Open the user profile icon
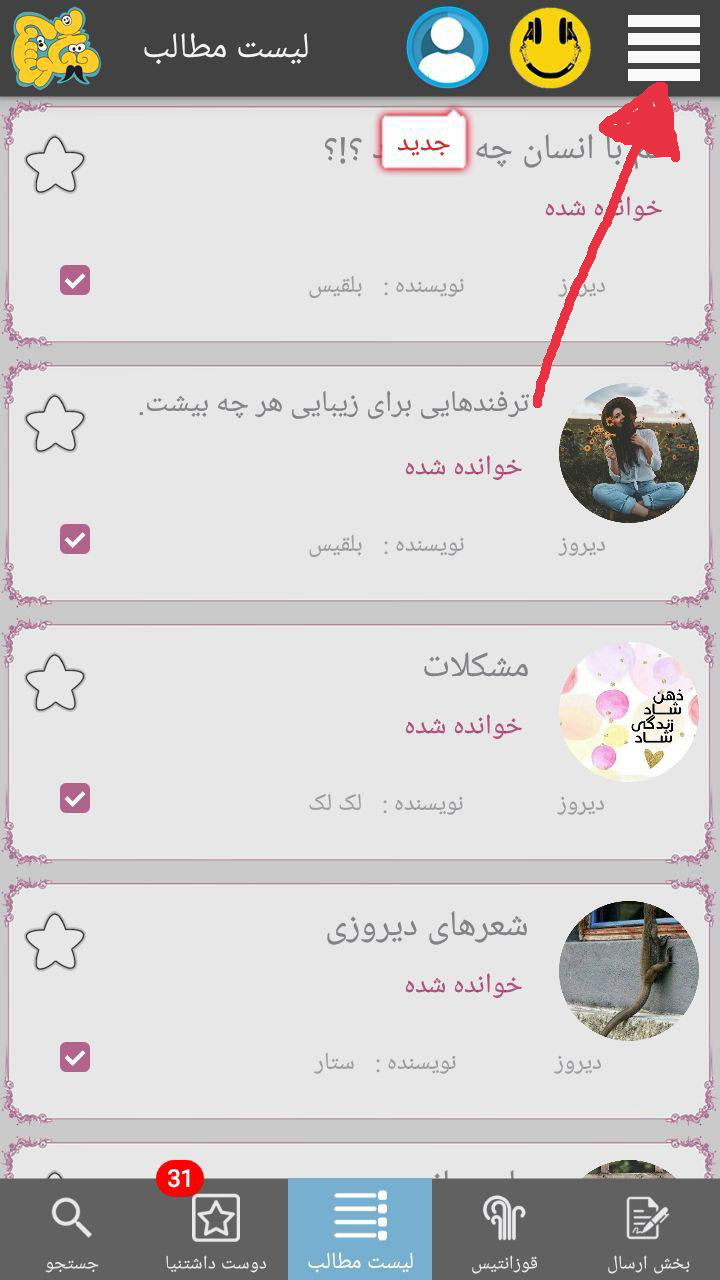 click(447, 47)
